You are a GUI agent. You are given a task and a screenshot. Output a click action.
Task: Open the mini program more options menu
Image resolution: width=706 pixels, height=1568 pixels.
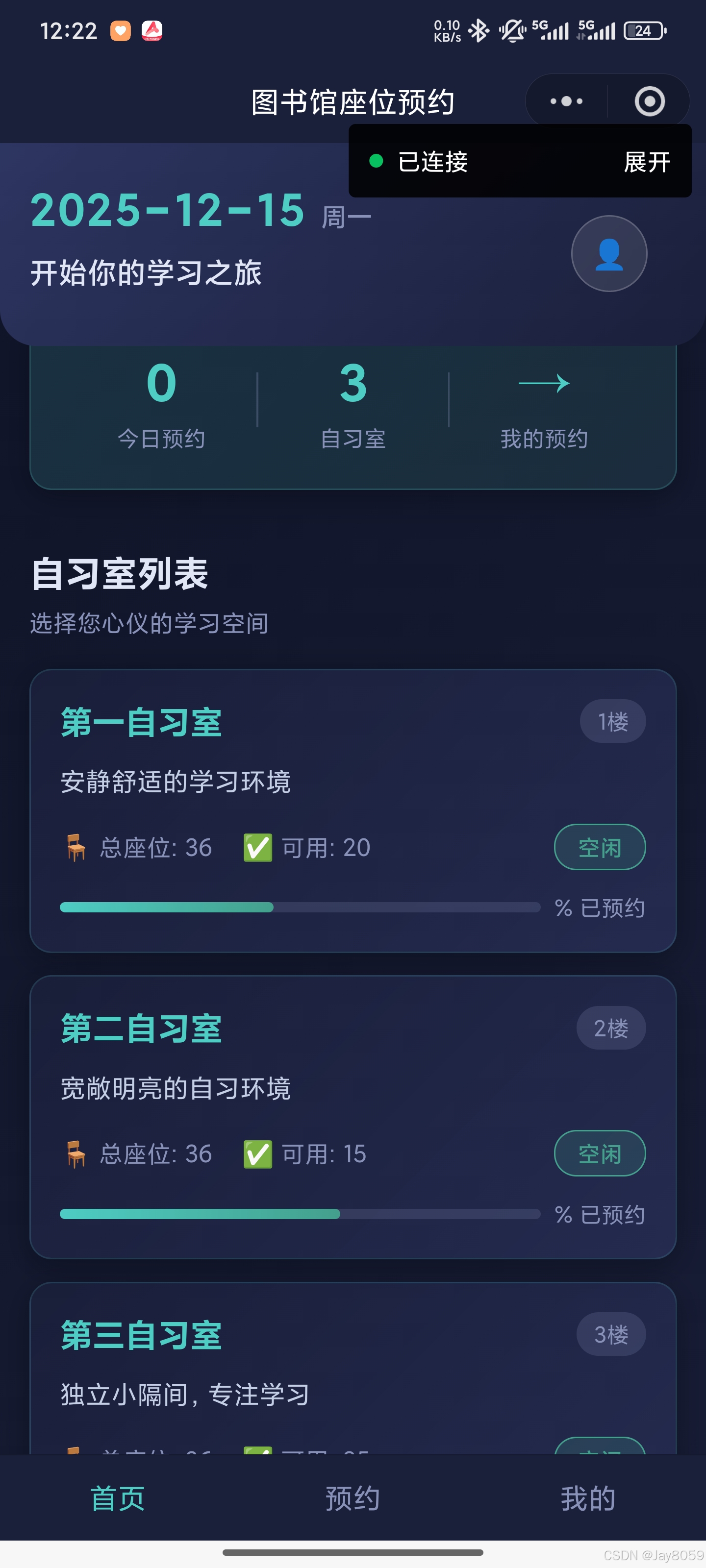click(x=566, y=101)
